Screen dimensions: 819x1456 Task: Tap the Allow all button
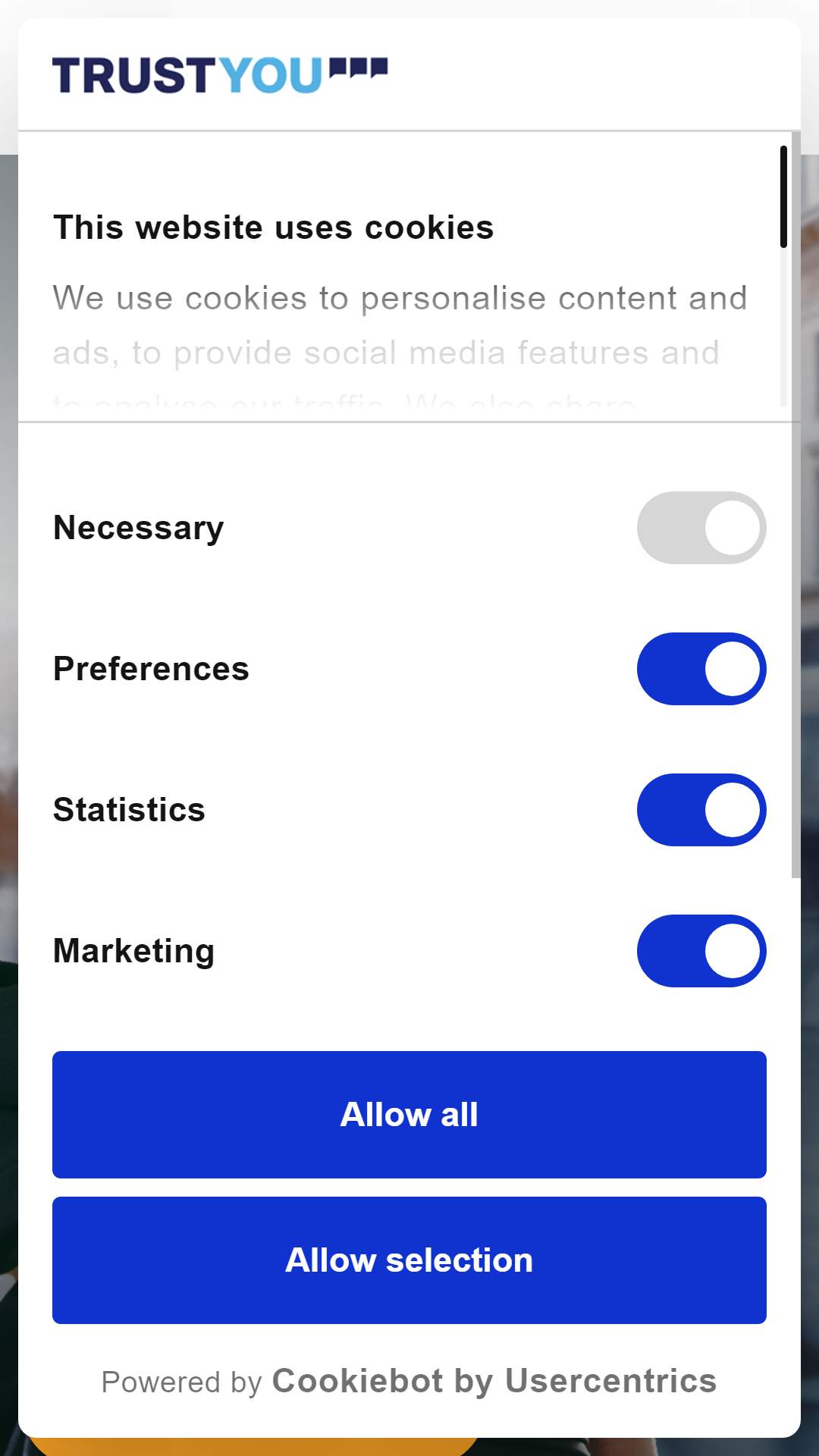tap(409, 1114)
